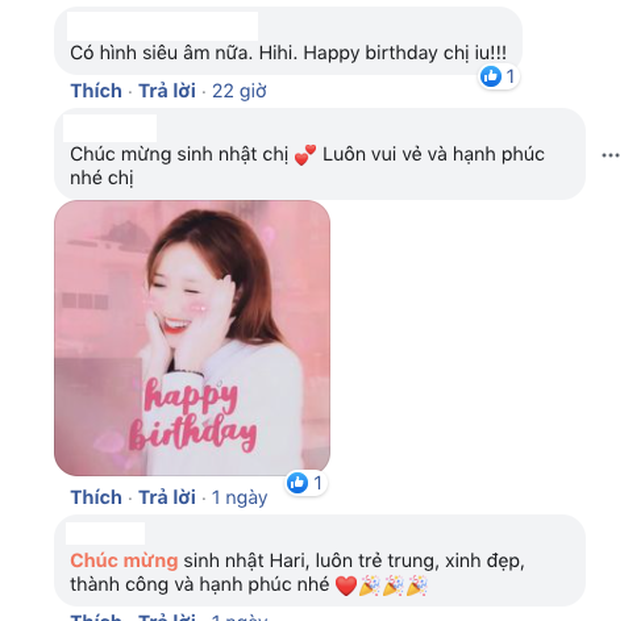
Task: View reactions on the 'Có hình siêu âm' comment
Action: [x=498, y=76]
